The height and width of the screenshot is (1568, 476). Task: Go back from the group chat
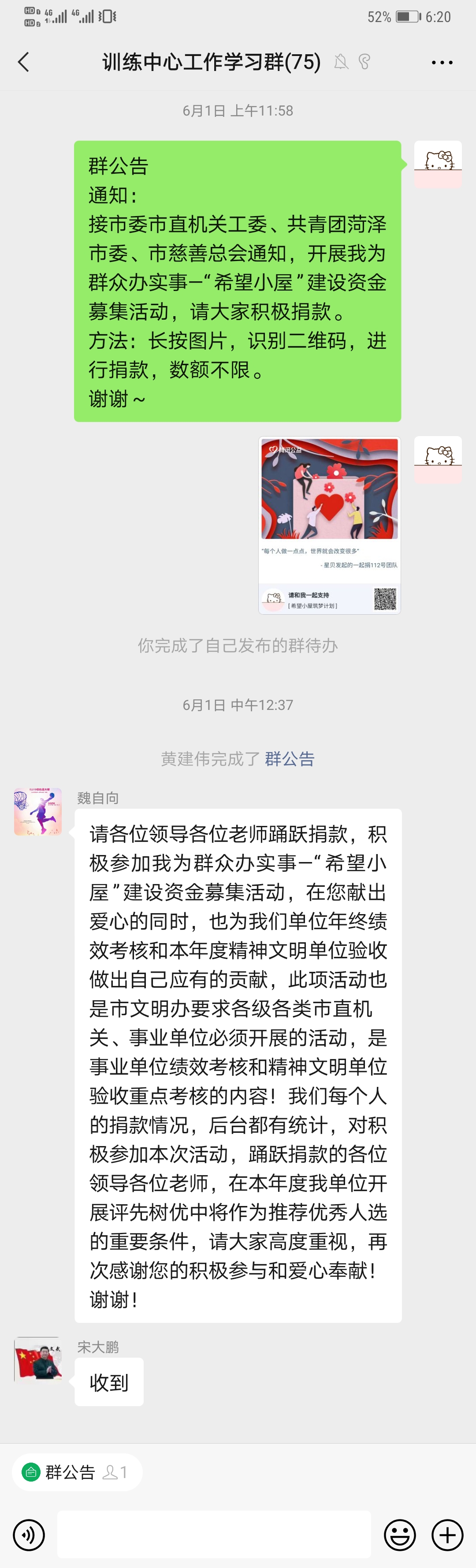23,62
